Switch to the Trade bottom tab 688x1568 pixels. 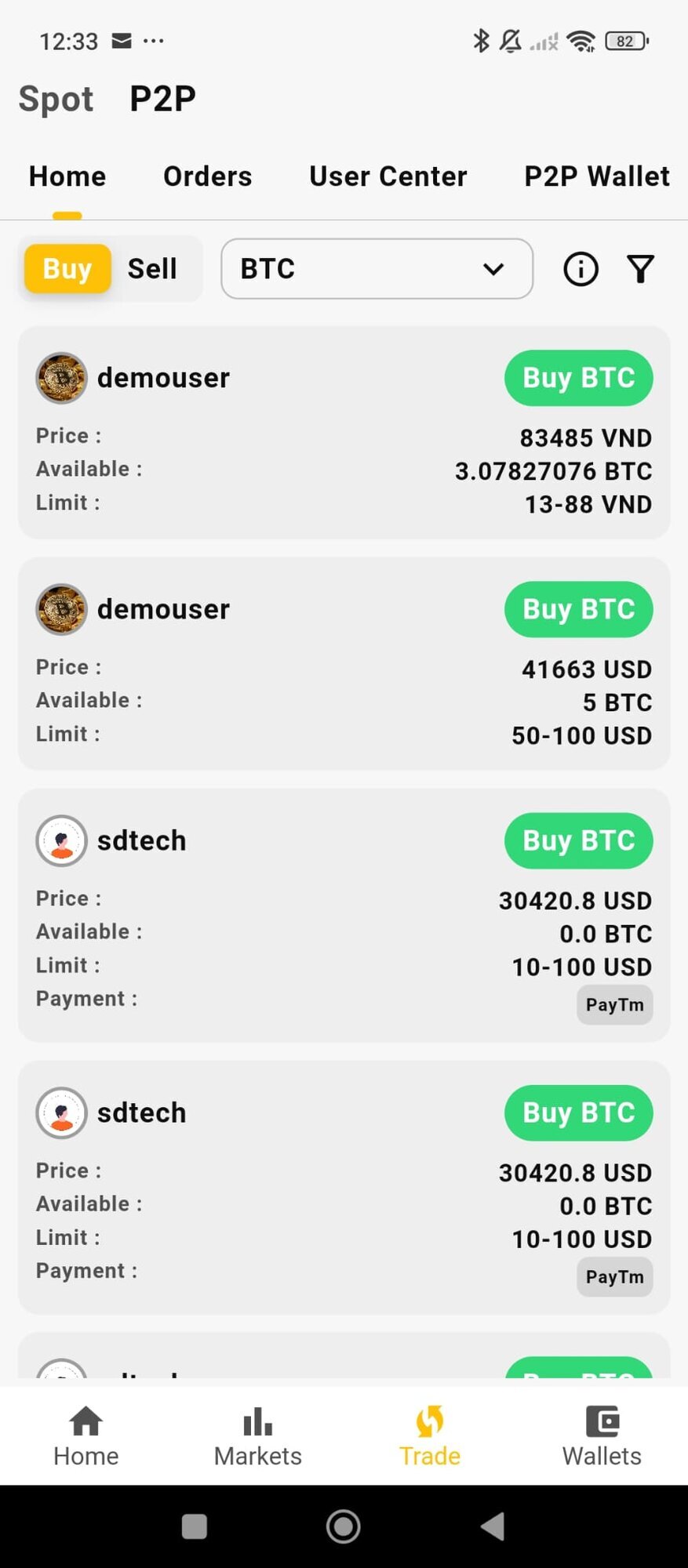pos(430,1436)
